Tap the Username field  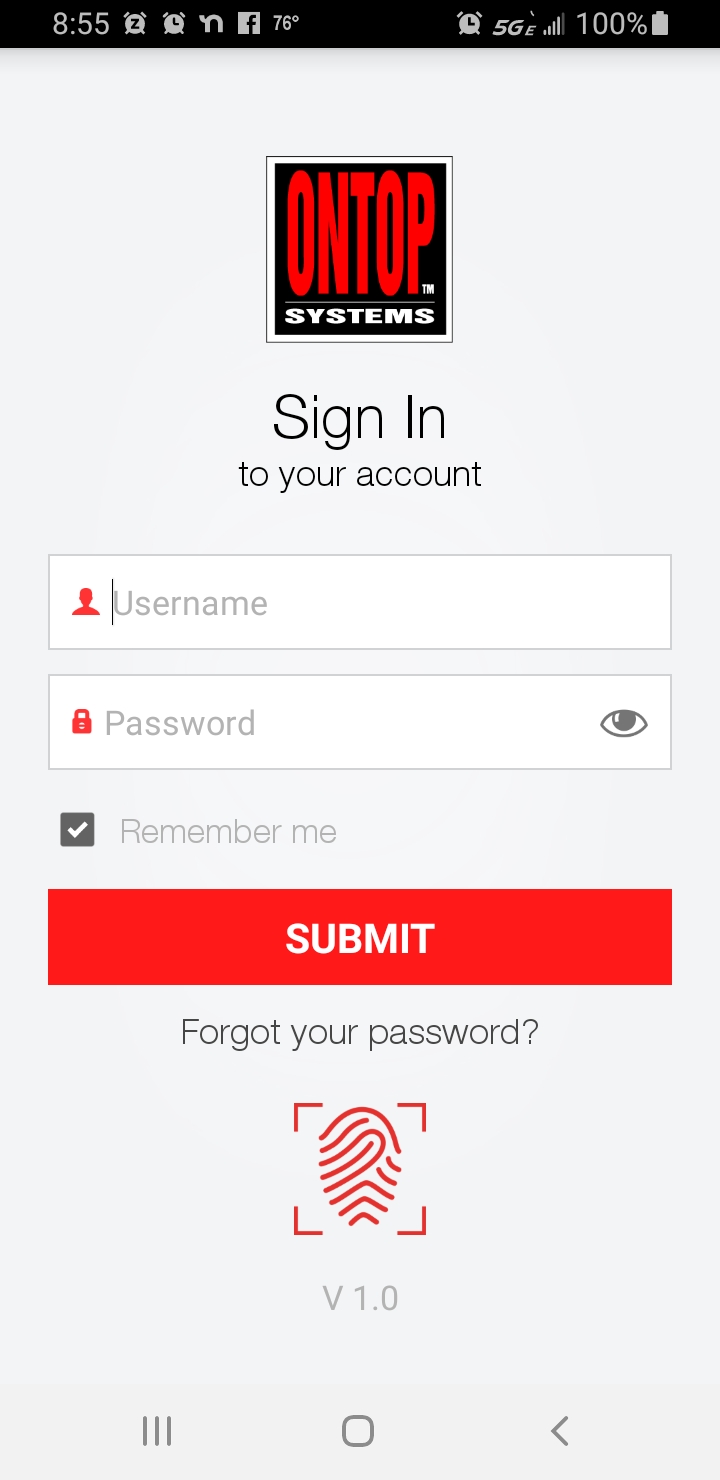tap(360, 602)
